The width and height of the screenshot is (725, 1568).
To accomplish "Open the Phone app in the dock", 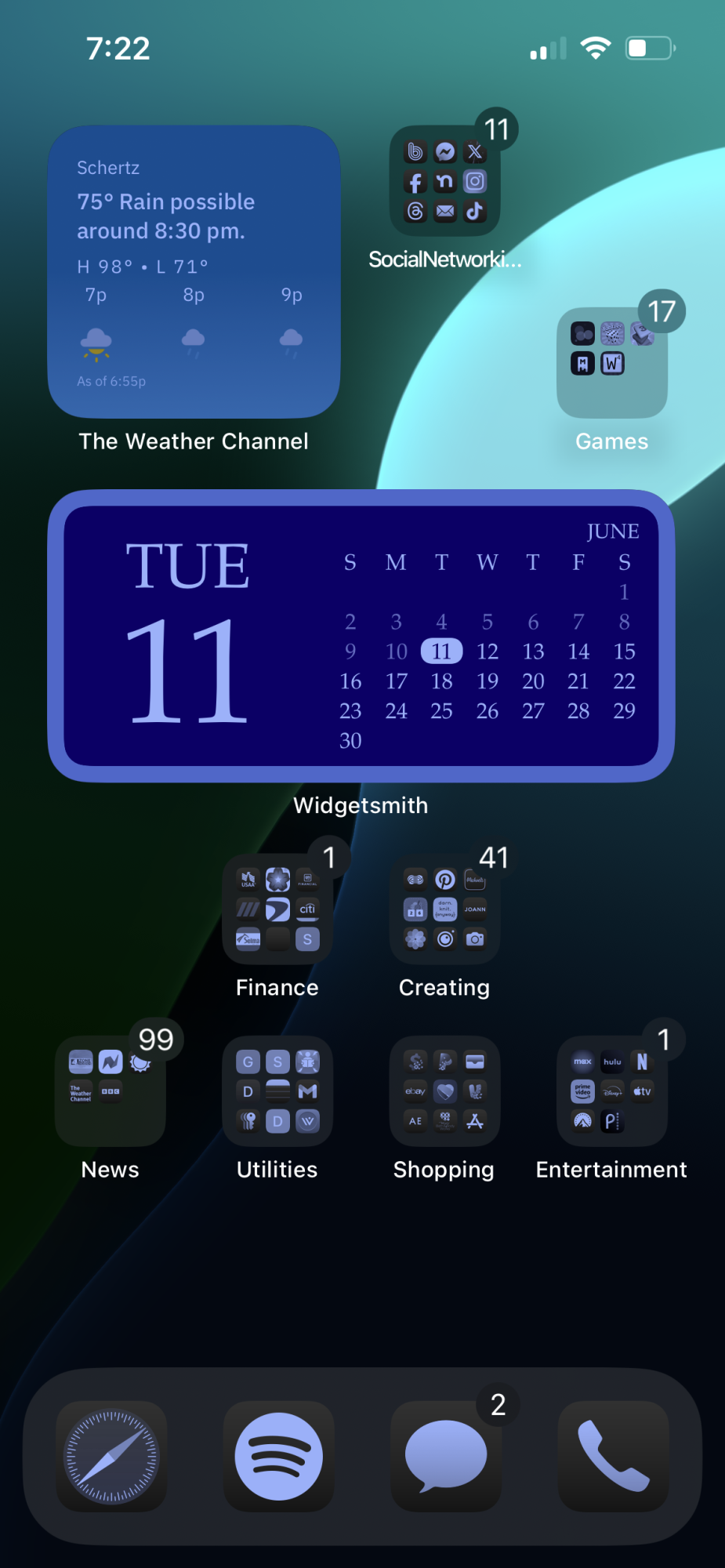I will tap(613, 1456).
